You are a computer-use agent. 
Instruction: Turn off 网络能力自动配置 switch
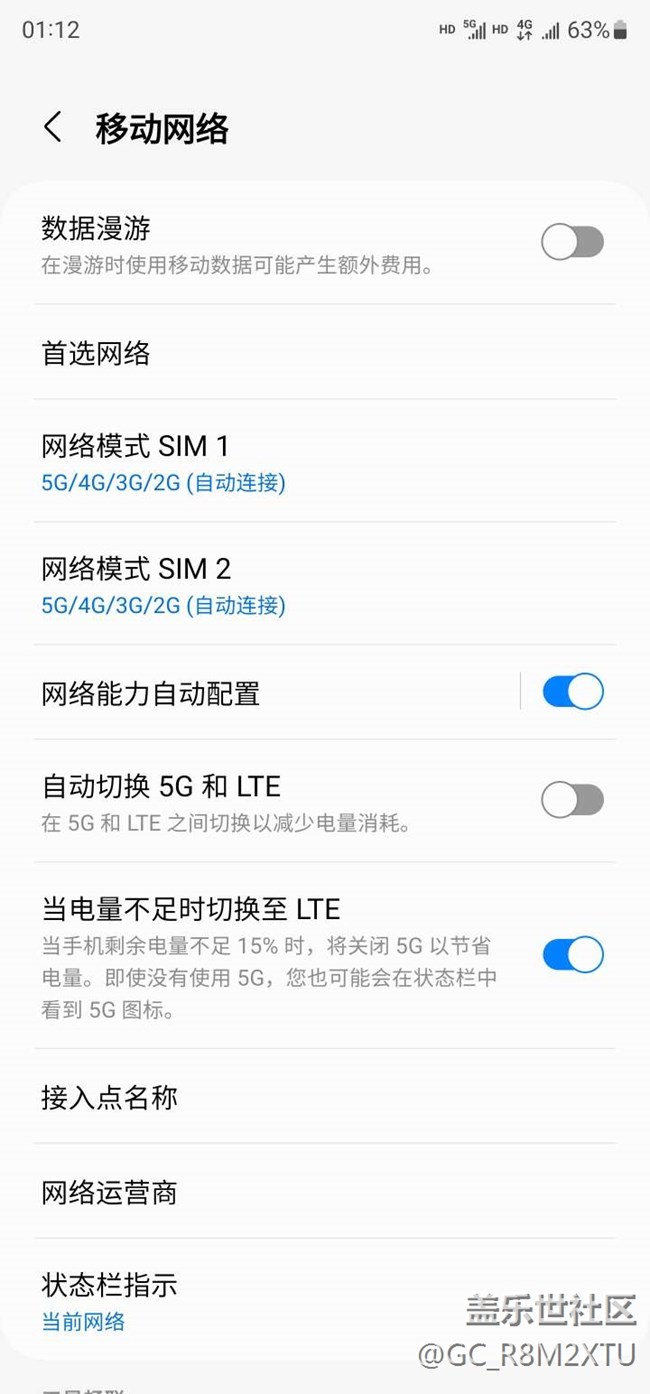[572, 692]
